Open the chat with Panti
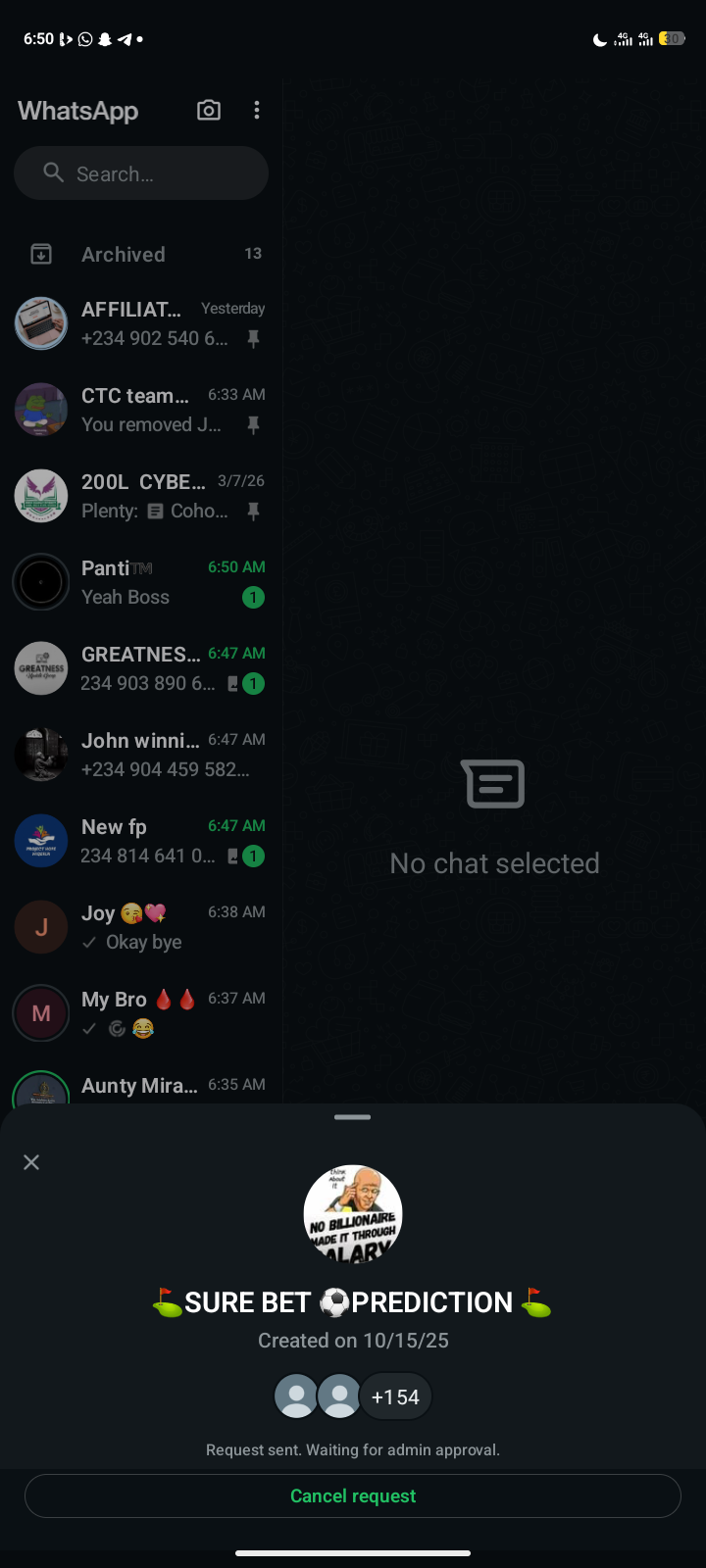 (141, 582)
